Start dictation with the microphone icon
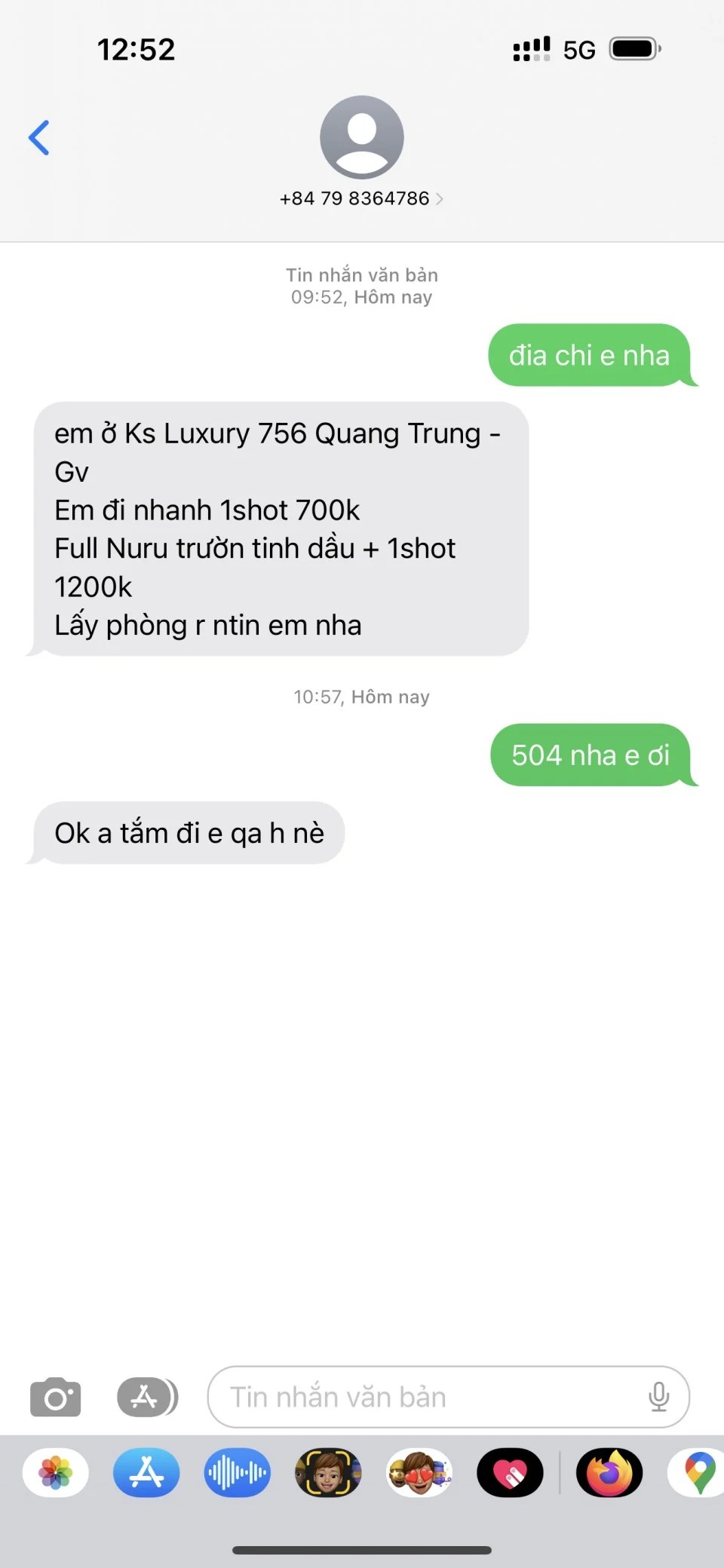This screenshot has height=1568, width=724. point(658,1397)
